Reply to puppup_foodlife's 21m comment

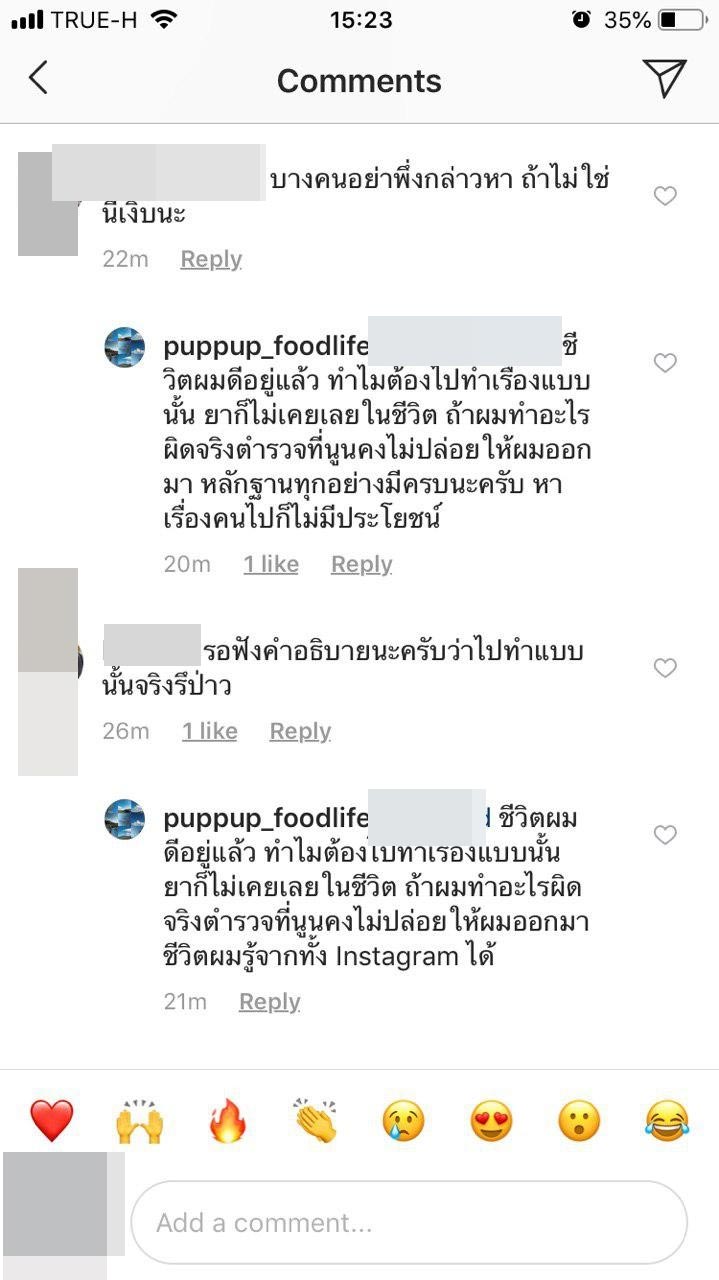click(x=269, y=1001)
